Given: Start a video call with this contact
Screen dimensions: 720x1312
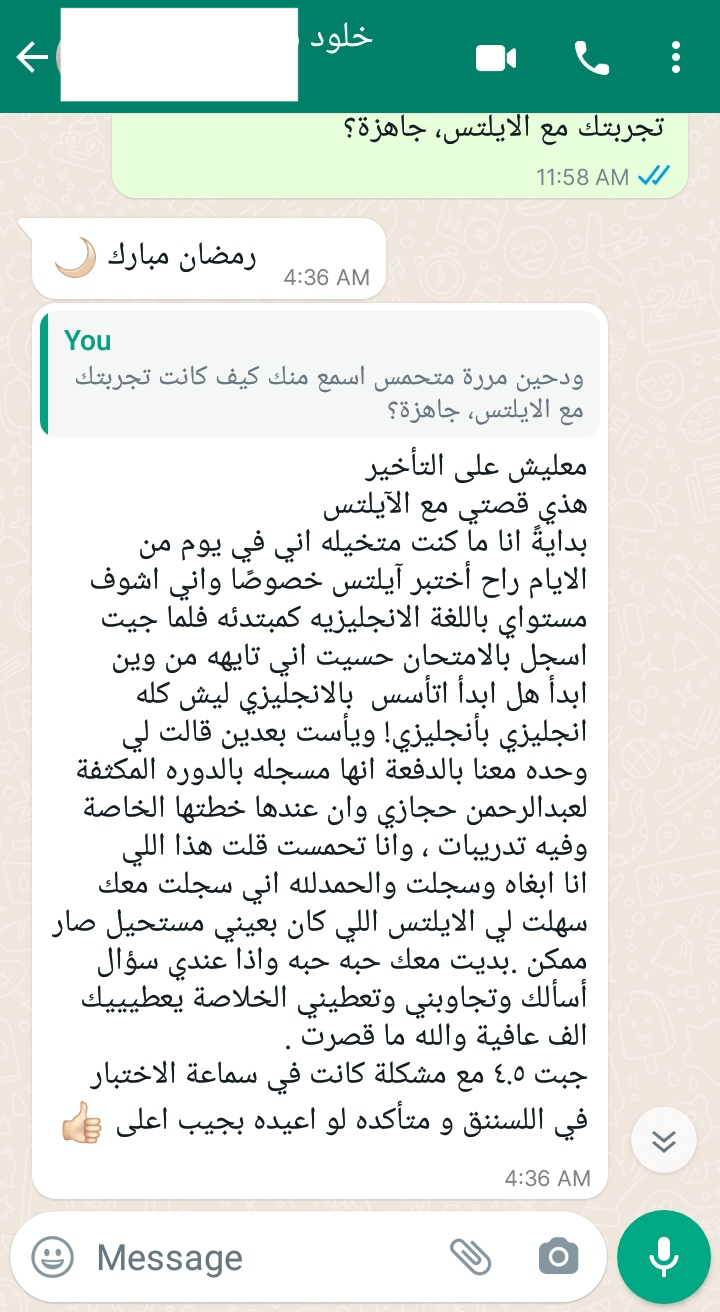Looking at the screenshot, I should [x=496, y=58].
